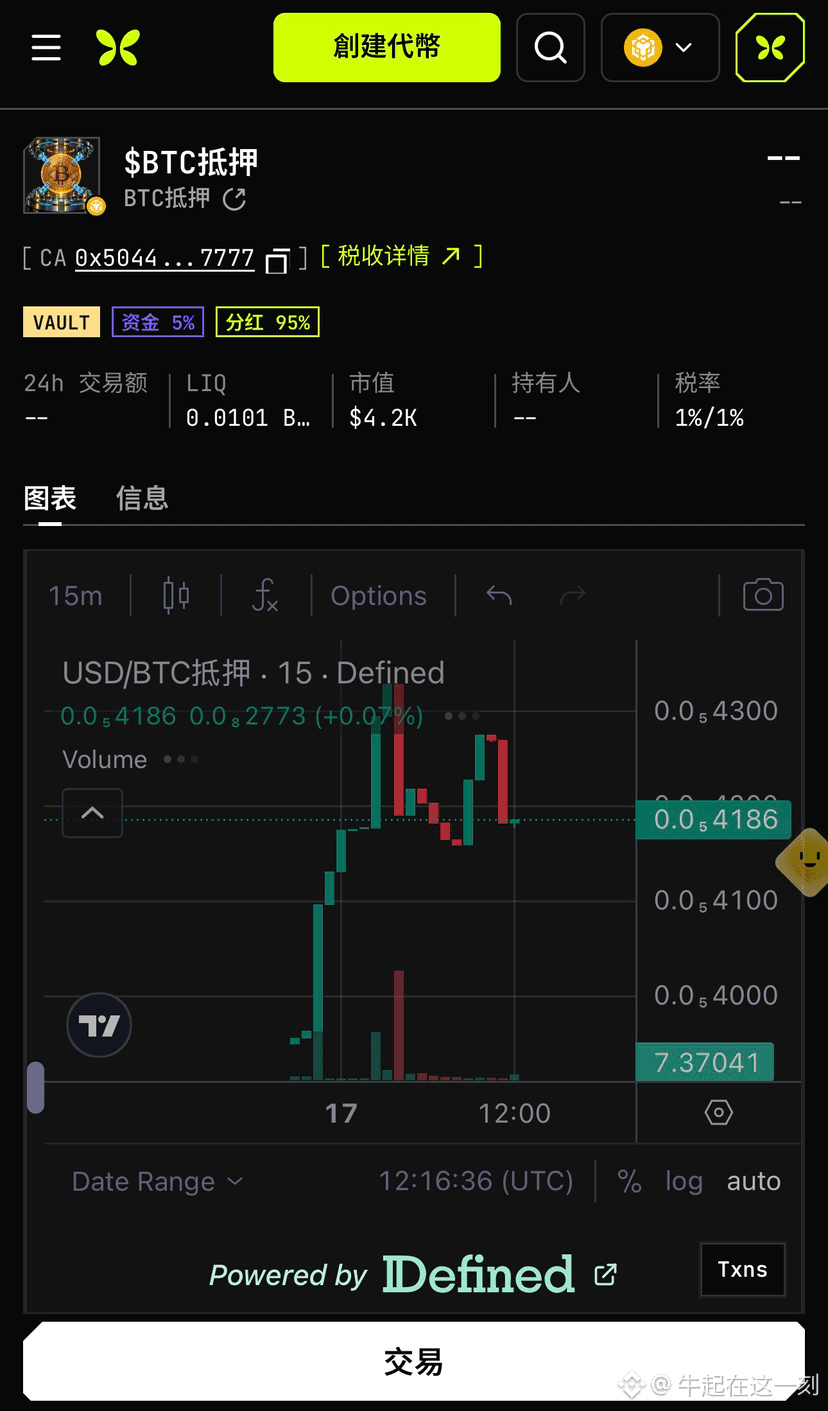Expand the Date Range dropdown
This screenshot has height=1411, width=828.
pyautogui.click(x=158, y=1181)
